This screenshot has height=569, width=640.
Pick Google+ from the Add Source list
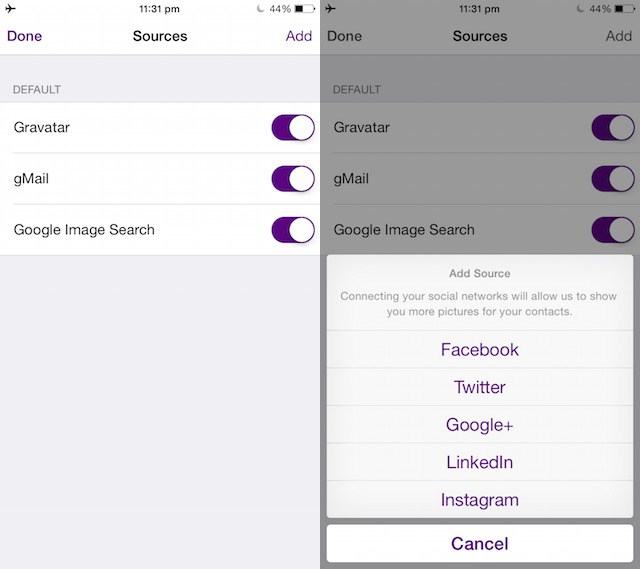pyautogui.click(x=480, y=425)
